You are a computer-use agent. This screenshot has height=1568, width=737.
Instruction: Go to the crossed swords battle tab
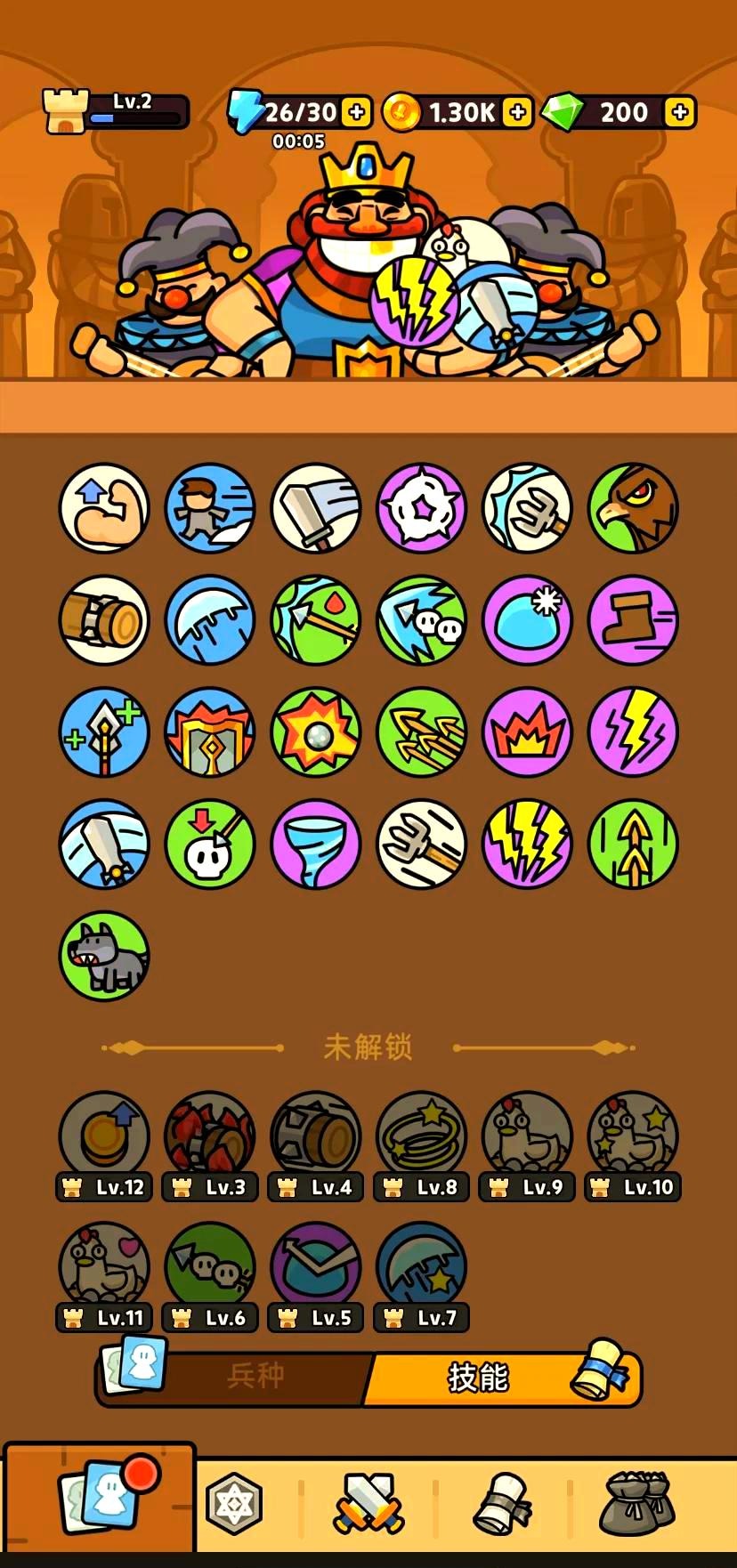[x=368, y=1504]
